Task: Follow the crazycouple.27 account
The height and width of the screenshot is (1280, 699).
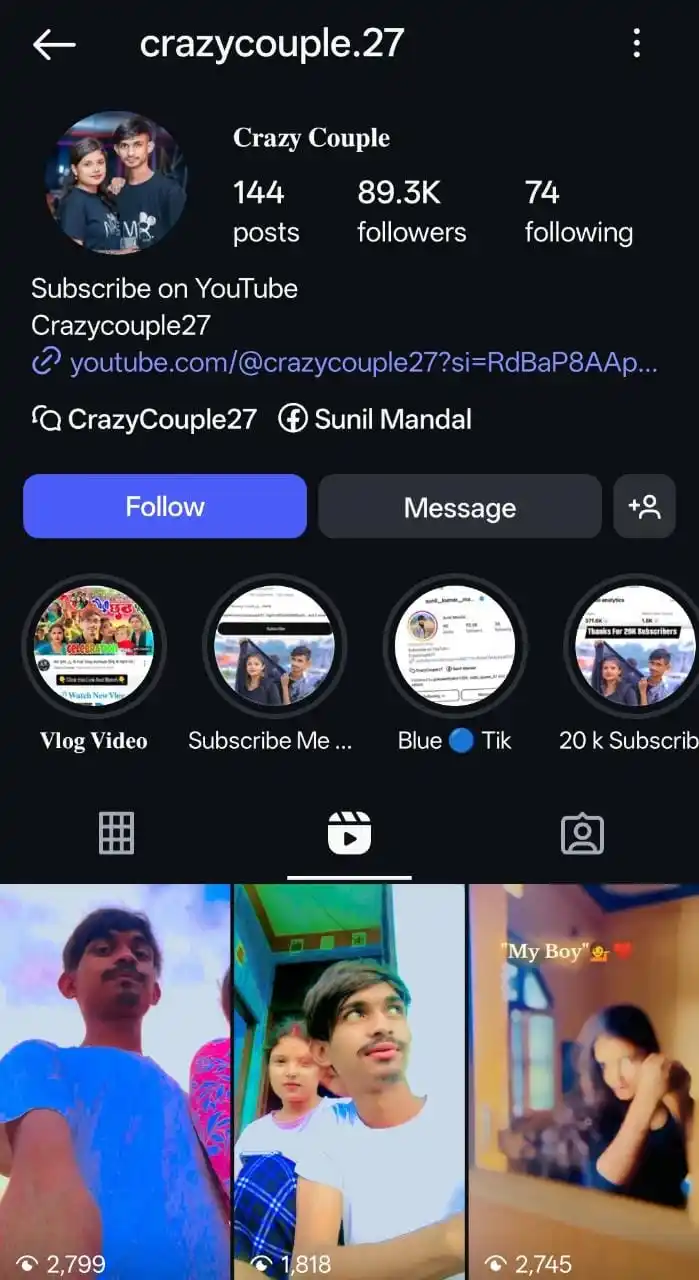Action: coord(165,506)
